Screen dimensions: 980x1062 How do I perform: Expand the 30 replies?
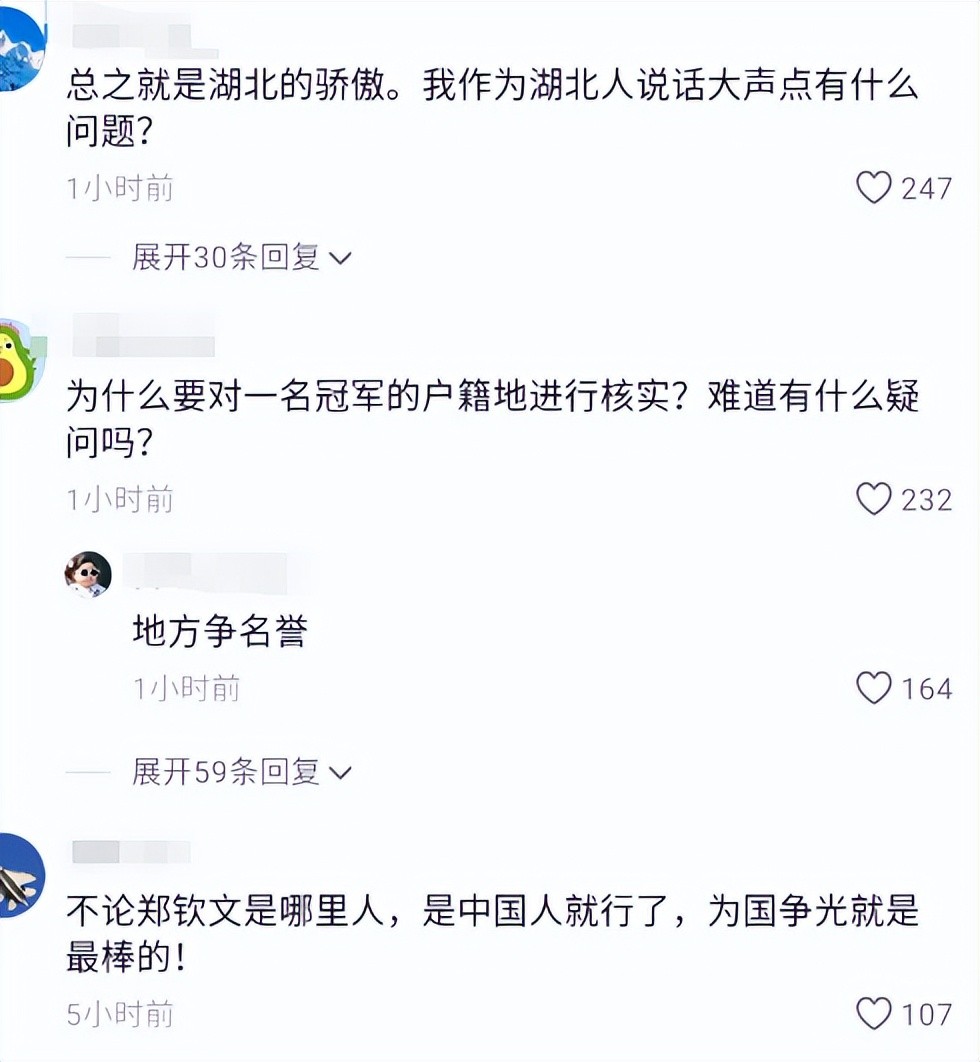coord(241,258)
